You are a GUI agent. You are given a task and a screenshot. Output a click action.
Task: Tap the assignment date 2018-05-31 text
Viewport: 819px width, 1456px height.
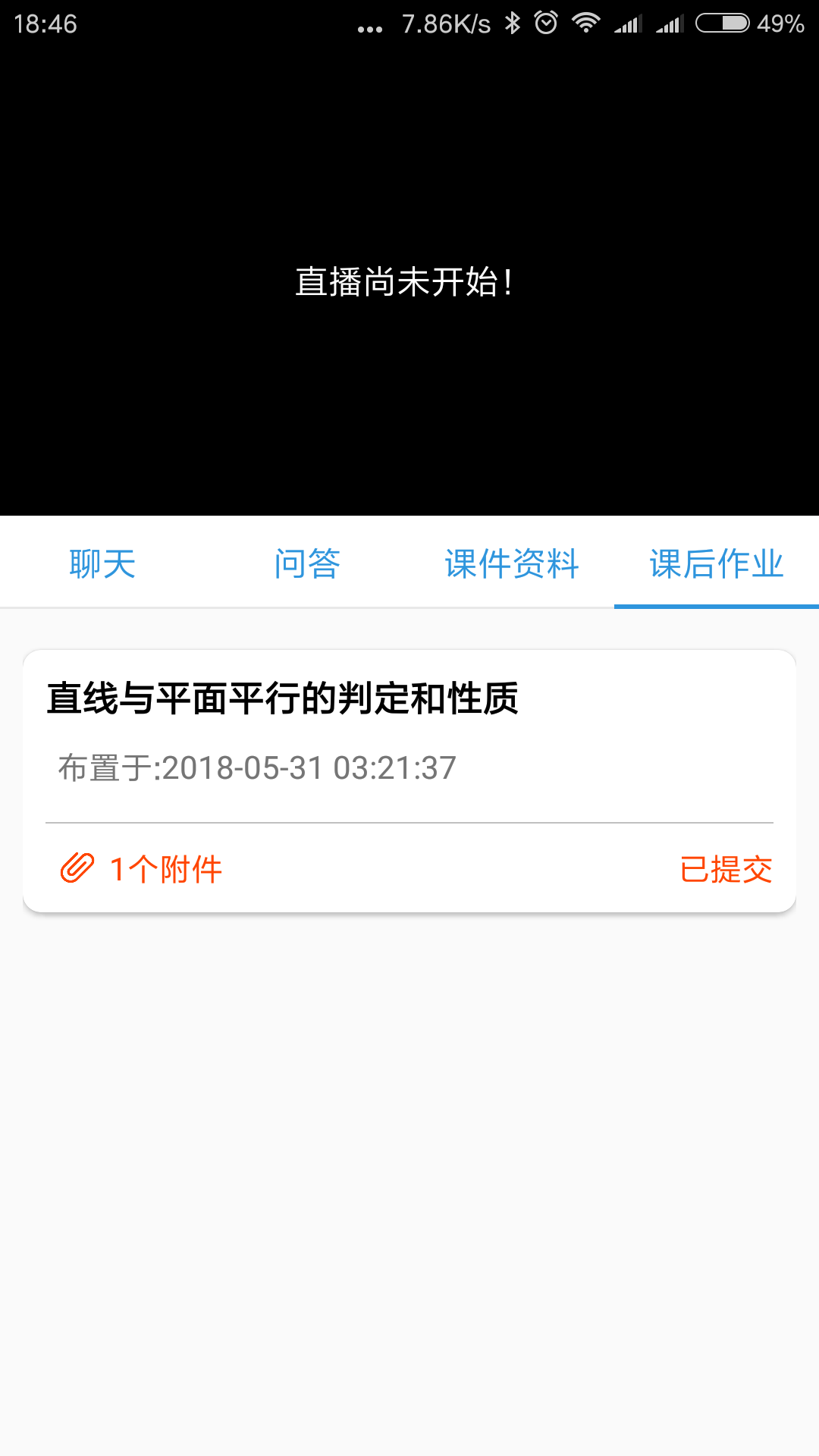click(255, 768)
